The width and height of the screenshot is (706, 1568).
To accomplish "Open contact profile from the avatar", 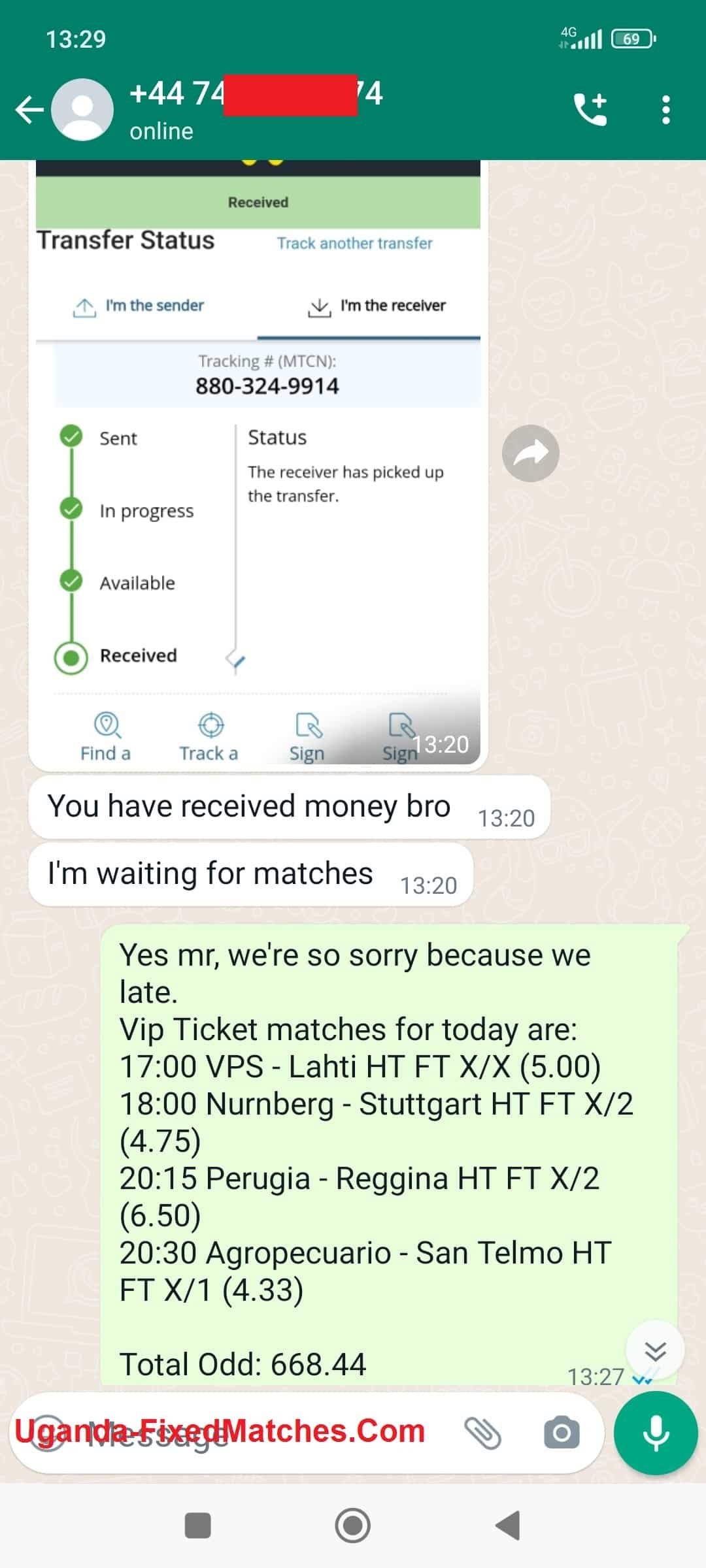I will (82, 110).
